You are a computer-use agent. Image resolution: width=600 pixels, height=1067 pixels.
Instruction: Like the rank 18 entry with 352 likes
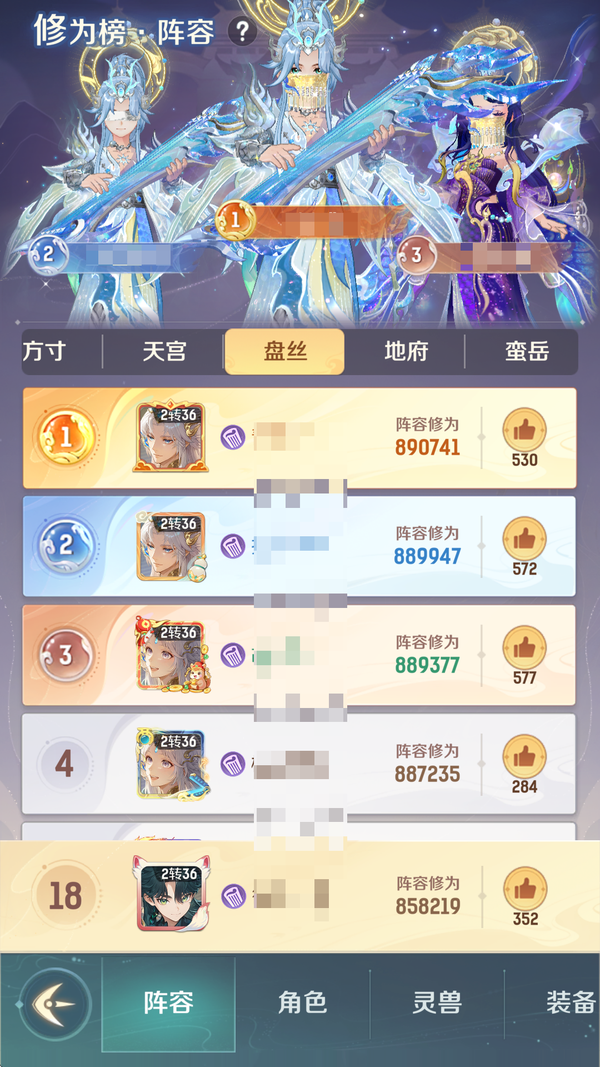coord(524,888)
